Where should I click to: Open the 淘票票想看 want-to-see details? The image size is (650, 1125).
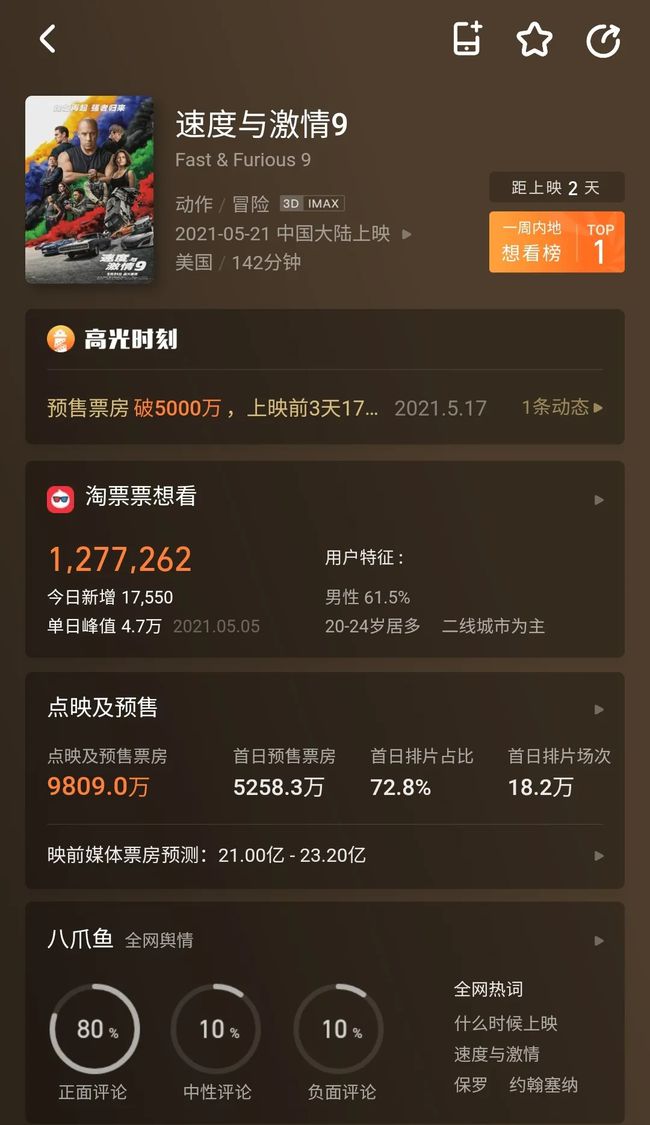tap(598, 499)
